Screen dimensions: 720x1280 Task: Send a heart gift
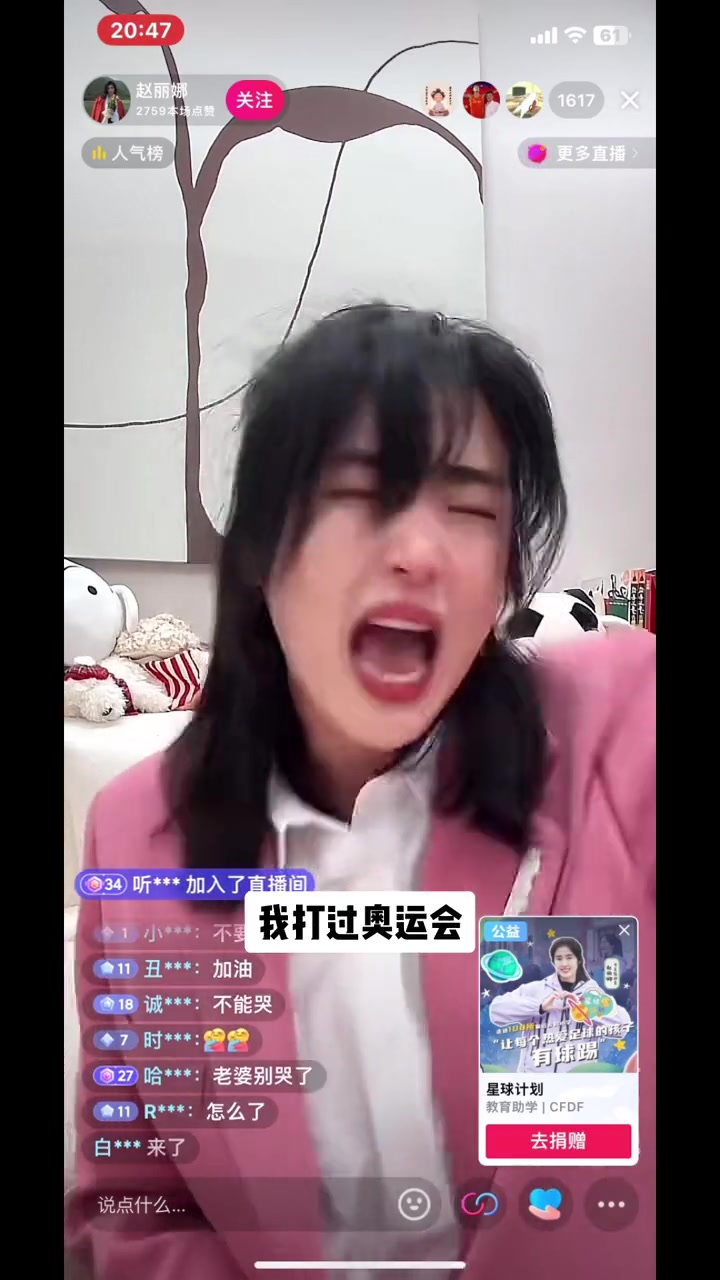[545, 1204]
